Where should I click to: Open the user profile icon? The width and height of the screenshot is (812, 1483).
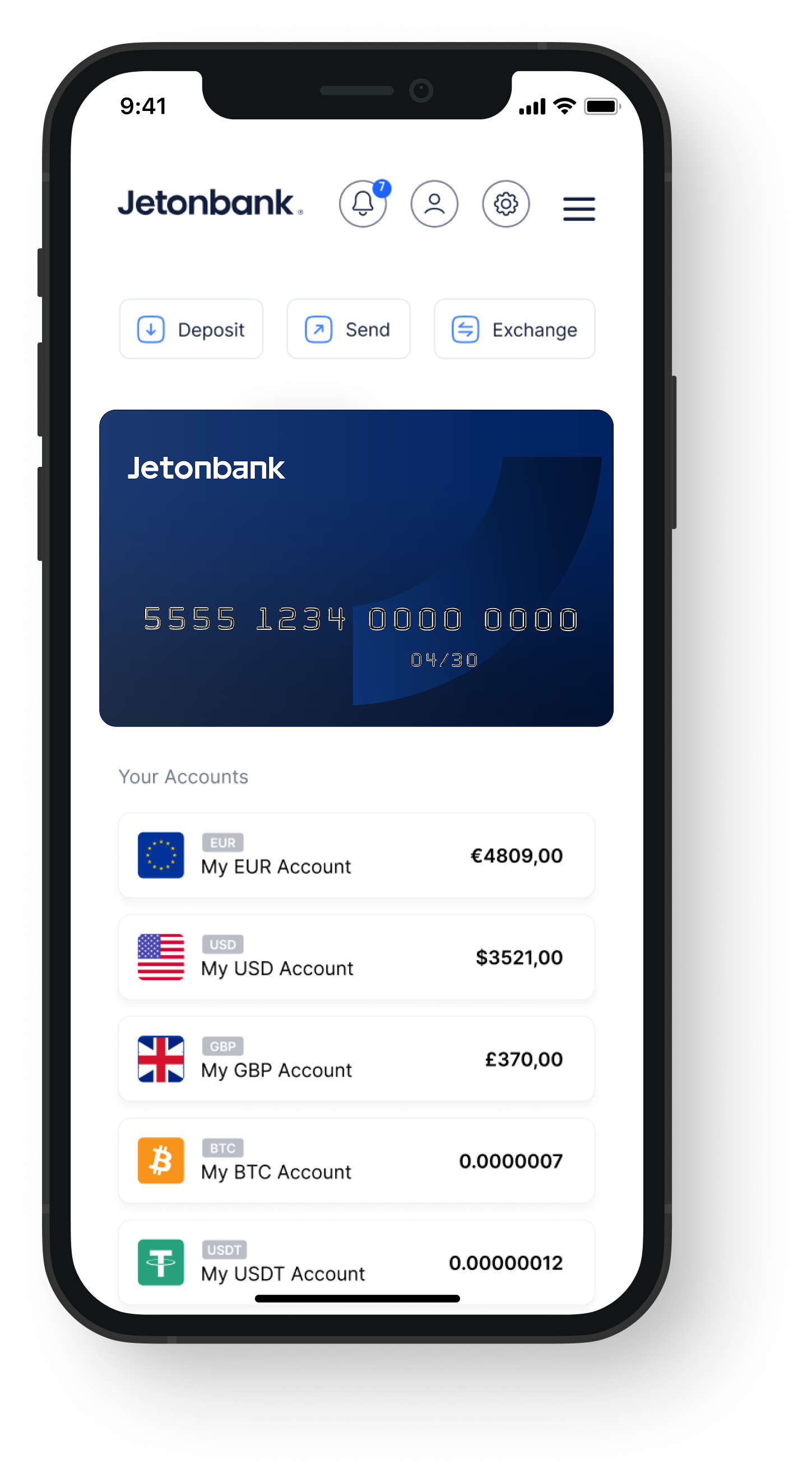[434, 204]
